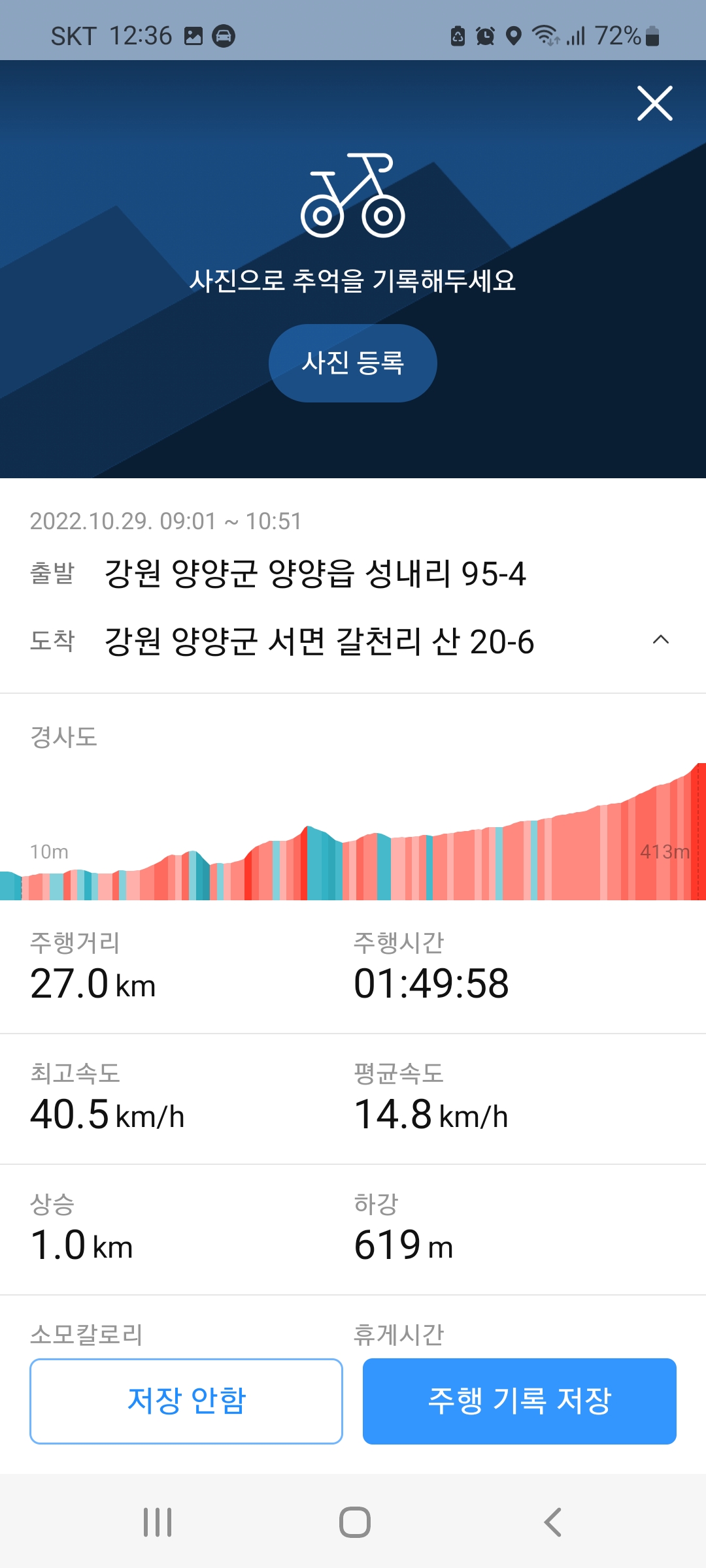Tap the 사진 등록 button

[x=353, y=363]
